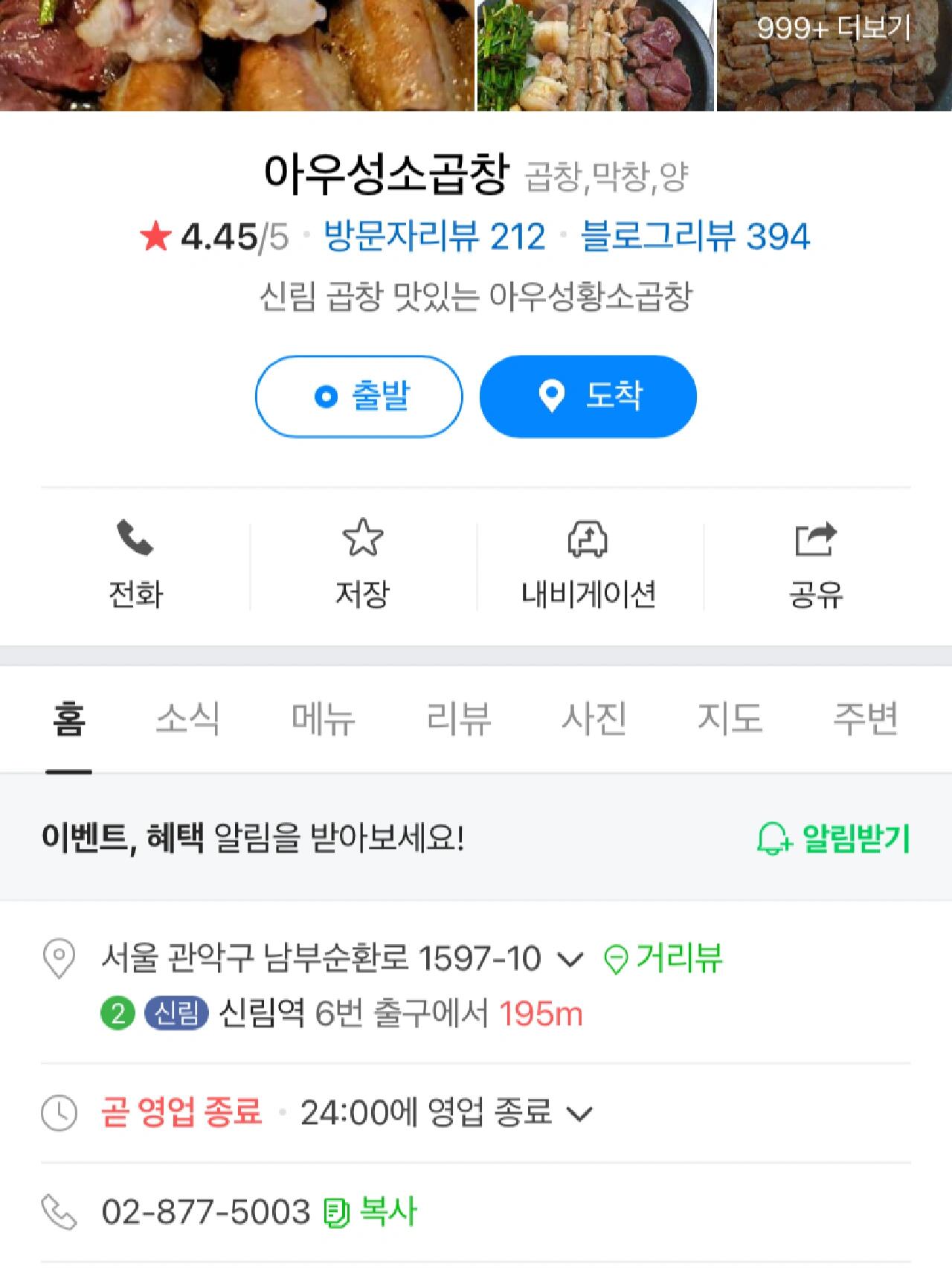Switch to the 메뉴 tab
The height and width of the screenshot is (1270, 952).
(x=323, y=719)
